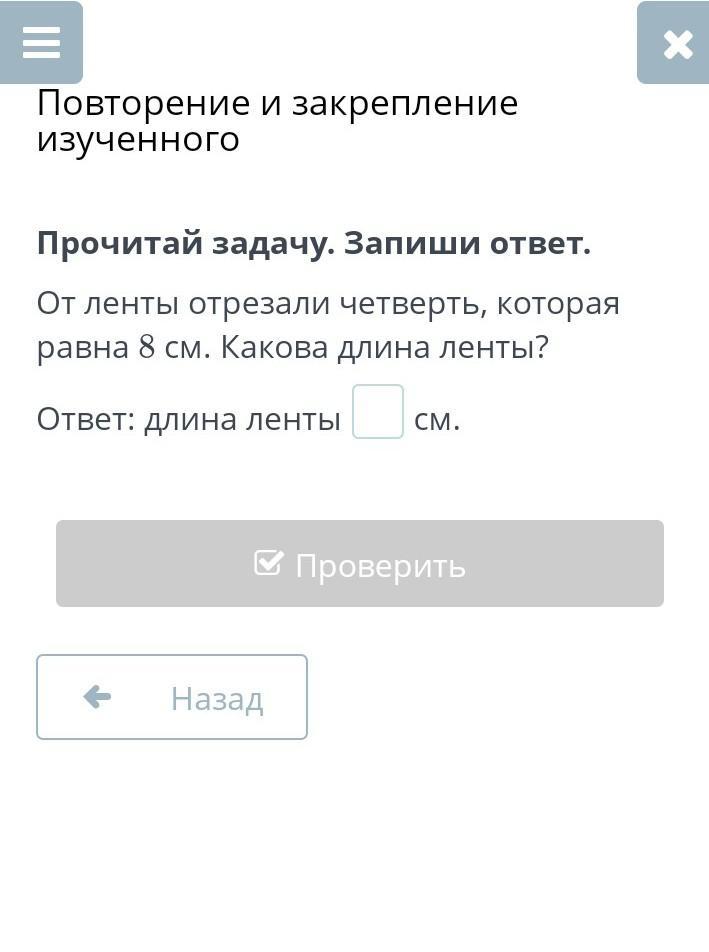Go back with the Назад button
The image size is (709, 952).
(172, 697)
